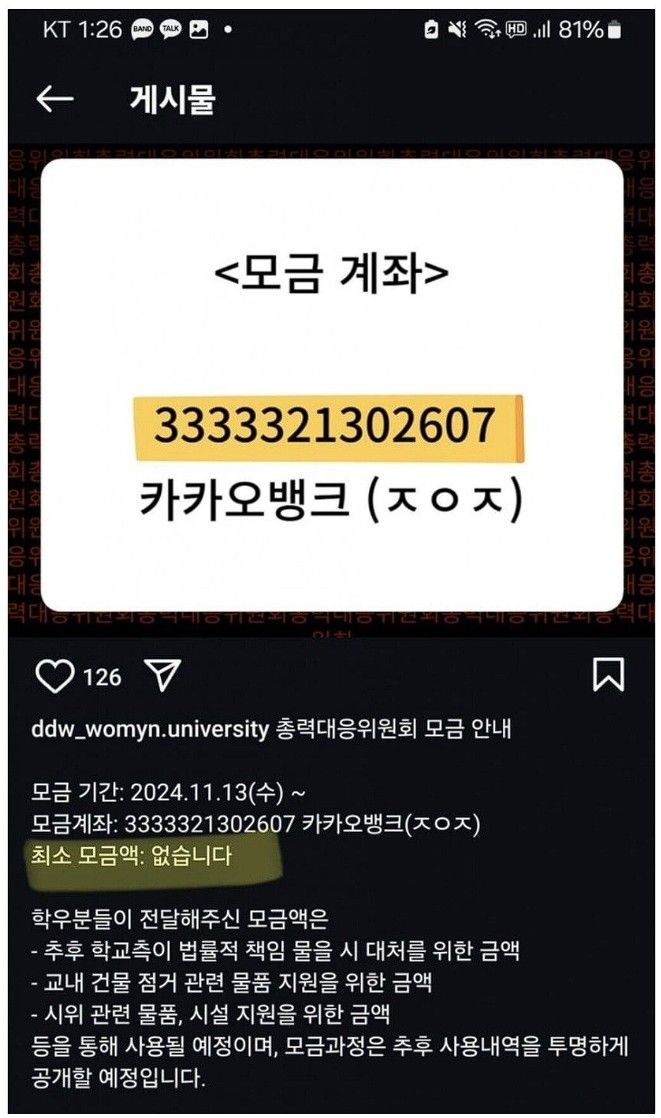Share this post via the paper plane icon
The image size is (661, 1118).
click(x=162, y=677)
